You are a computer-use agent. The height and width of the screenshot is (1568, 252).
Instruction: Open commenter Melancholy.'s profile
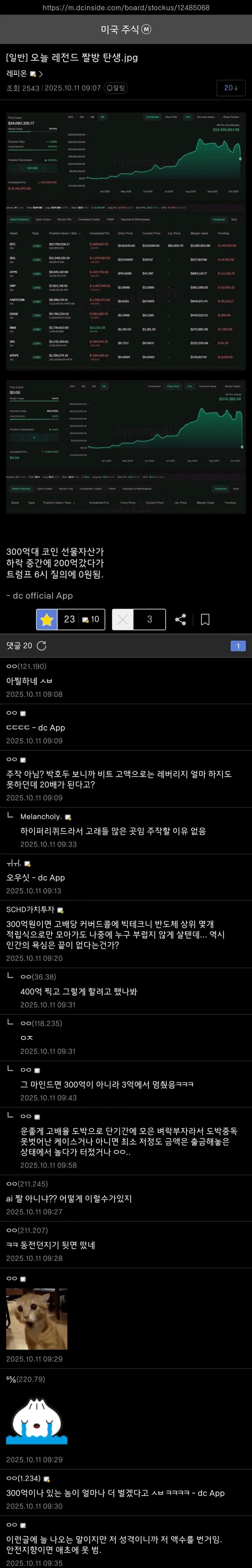tap(41, 816)
